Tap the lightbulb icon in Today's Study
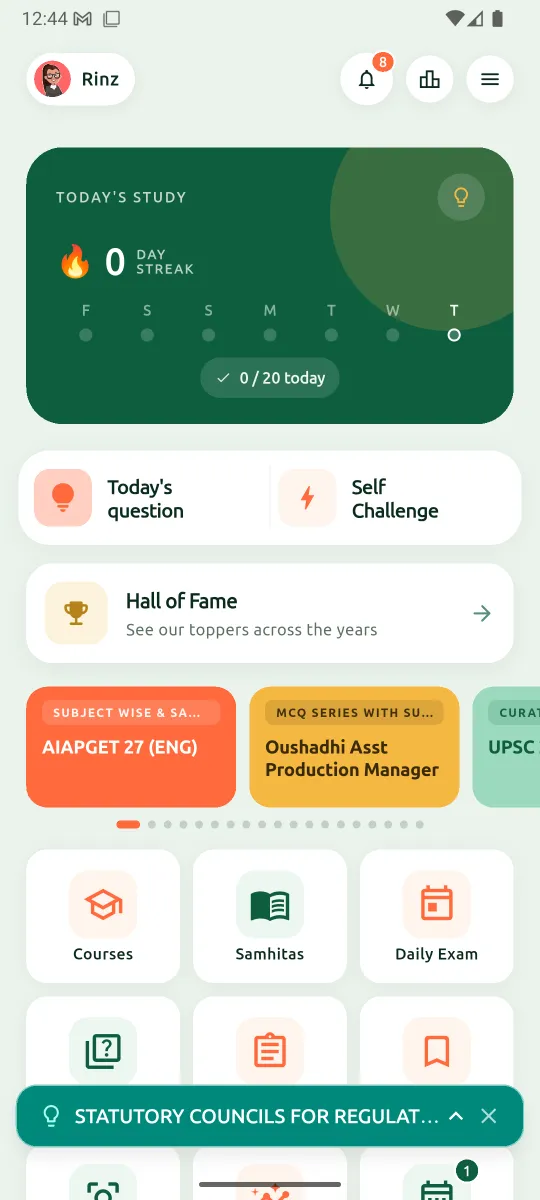This screenshot has height=1200, width=540. point(461,197)
